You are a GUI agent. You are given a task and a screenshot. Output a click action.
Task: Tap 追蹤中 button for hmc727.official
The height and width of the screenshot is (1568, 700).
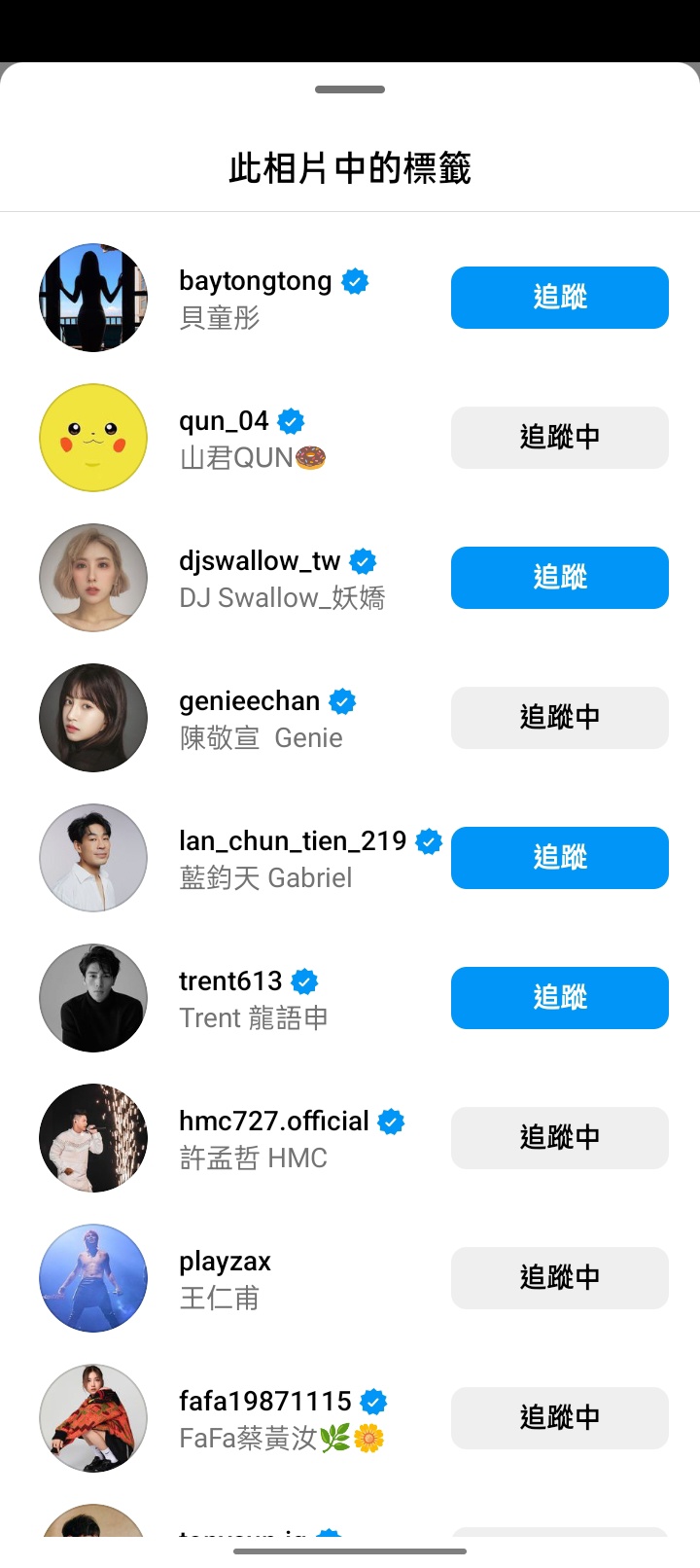coord(559,1138)
